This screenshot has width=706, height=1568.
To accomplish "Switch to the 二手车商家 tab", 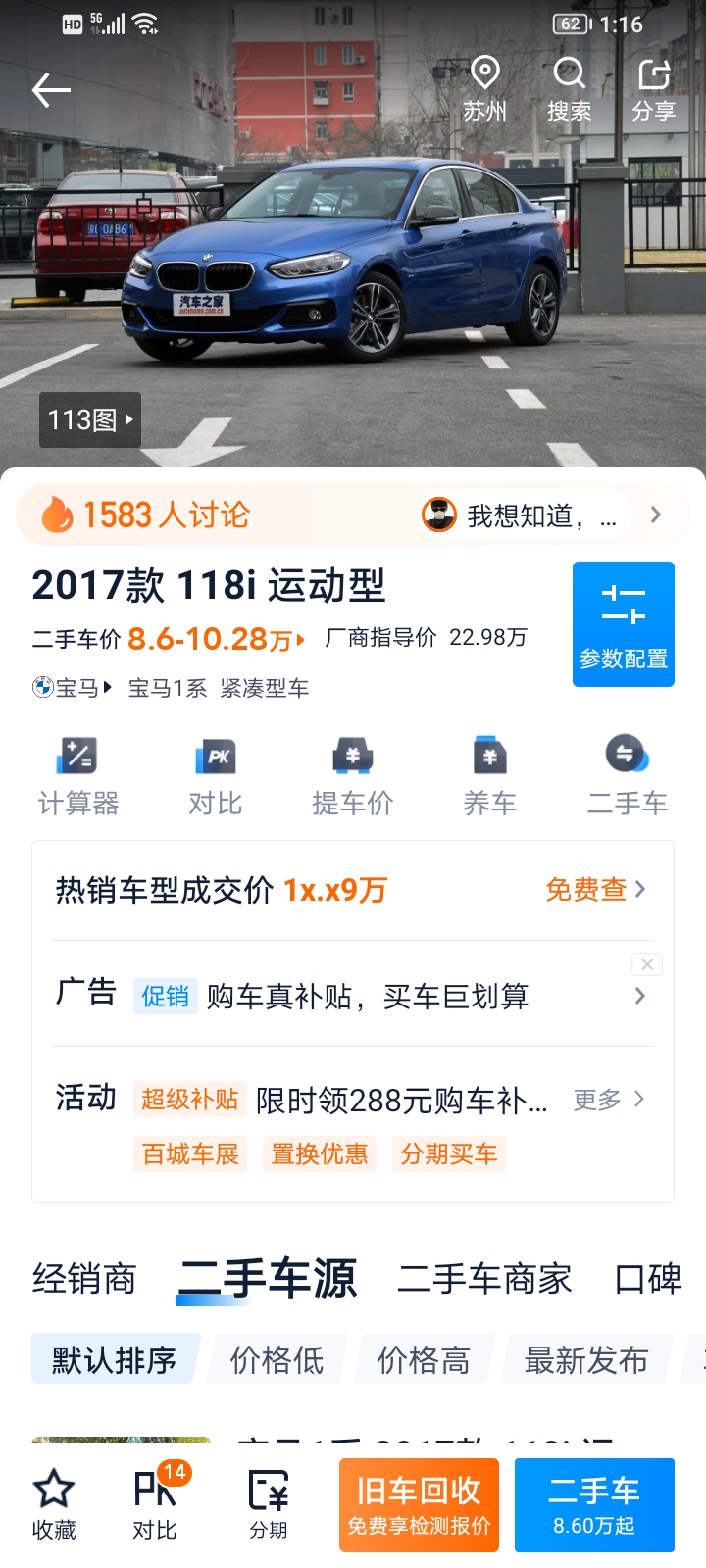I will click(484, 1279).
